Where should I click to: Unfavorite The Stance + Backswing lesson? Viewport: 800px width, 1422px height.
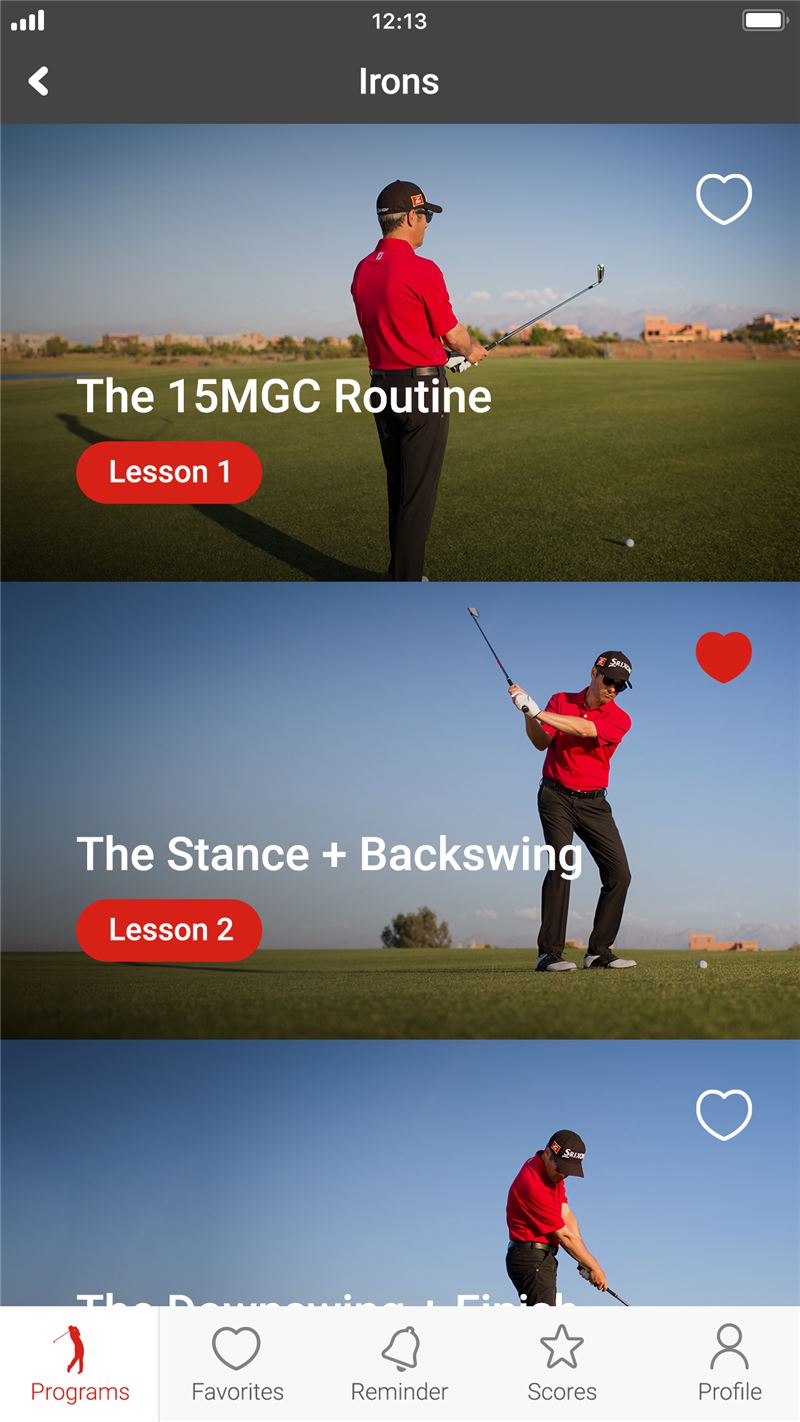click(724, 657)
